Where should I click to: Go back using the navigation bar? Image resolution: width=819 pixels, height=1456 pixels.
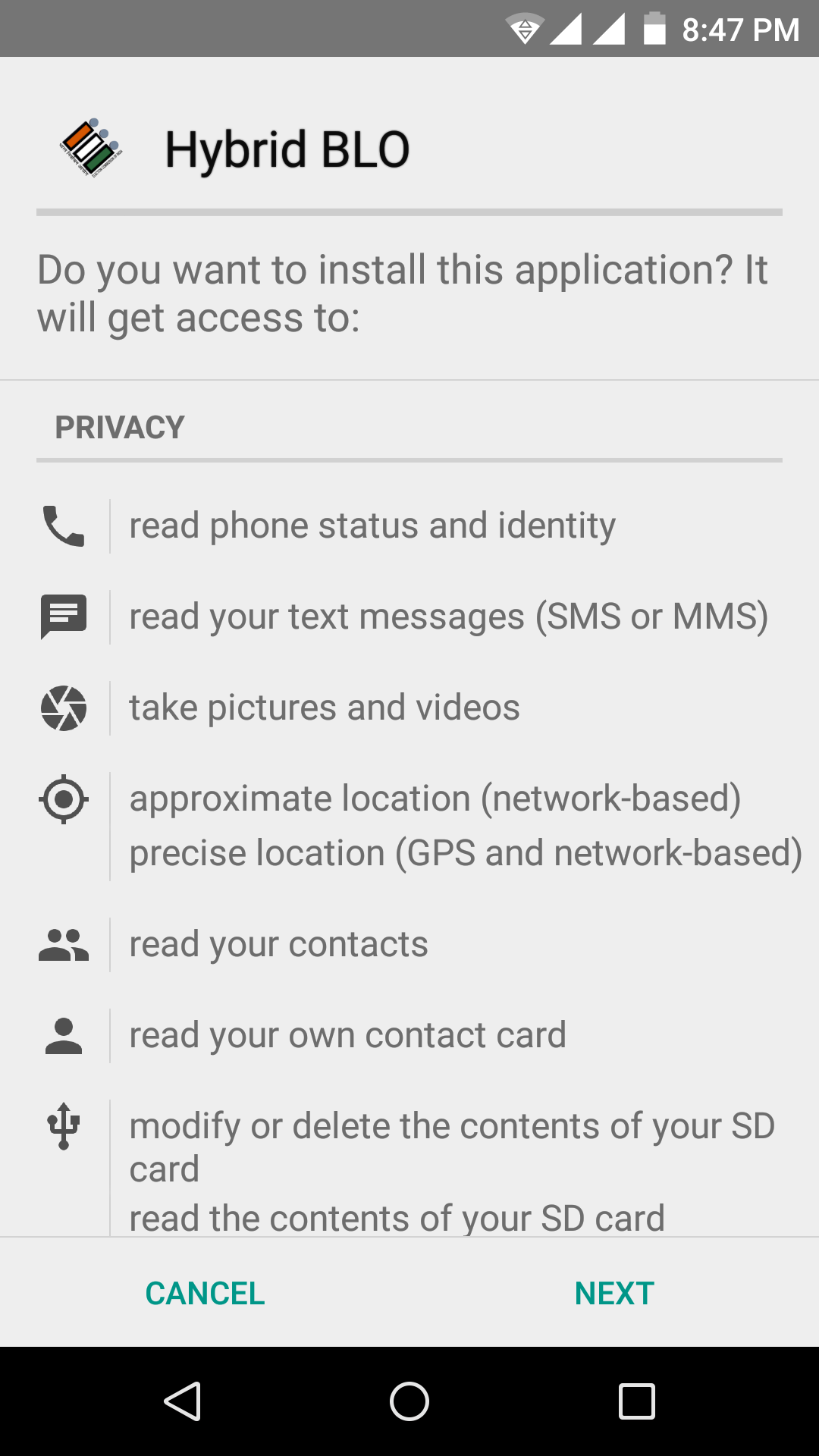click(x=183, y=1401)
